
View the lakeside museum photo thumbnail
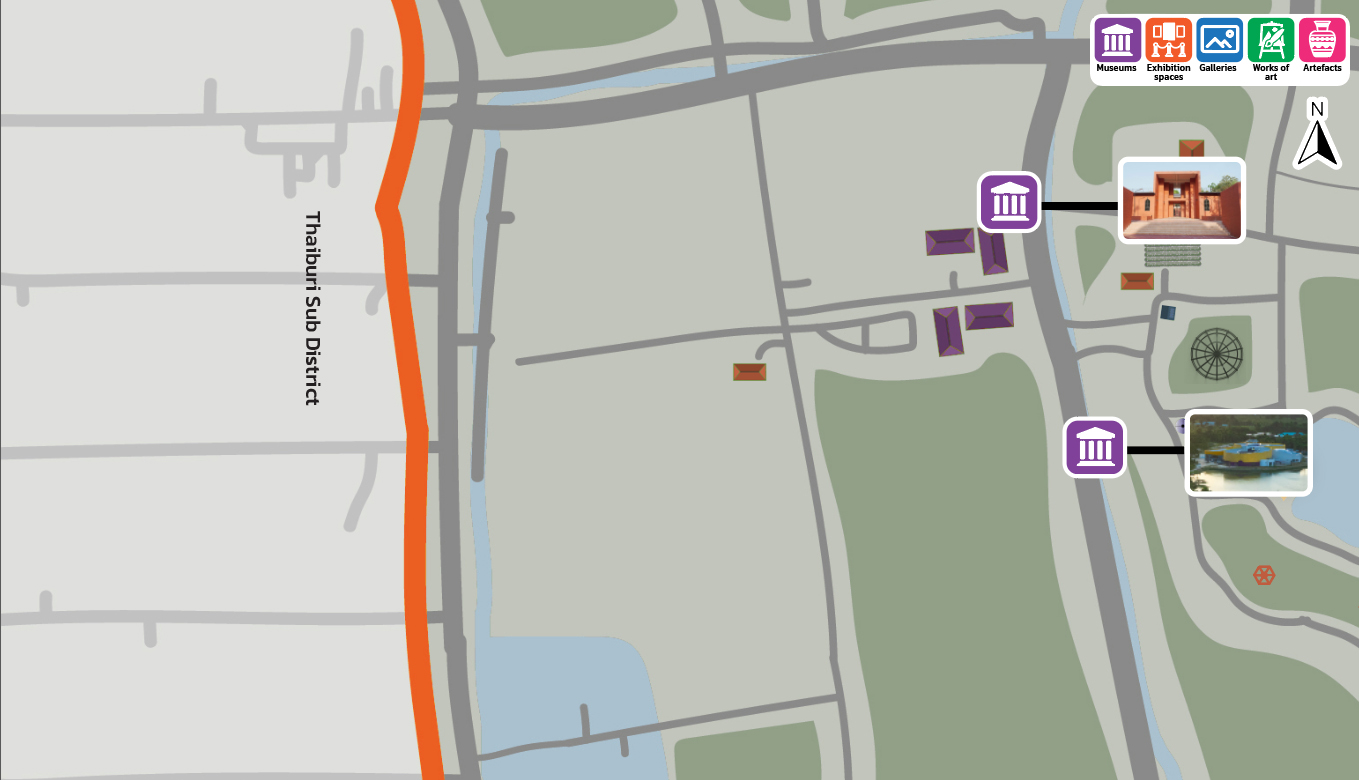[x=1248, y=453]
